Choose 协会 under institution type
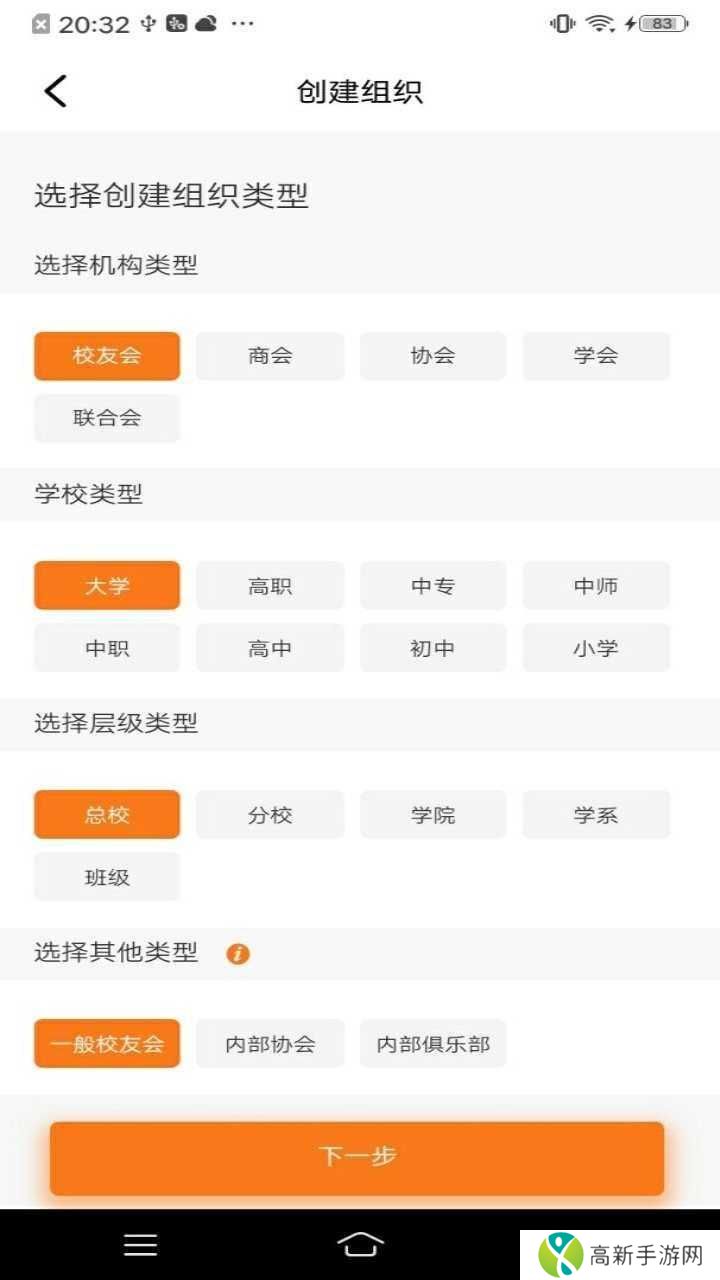720x1280 pixels. click(433, 355)
